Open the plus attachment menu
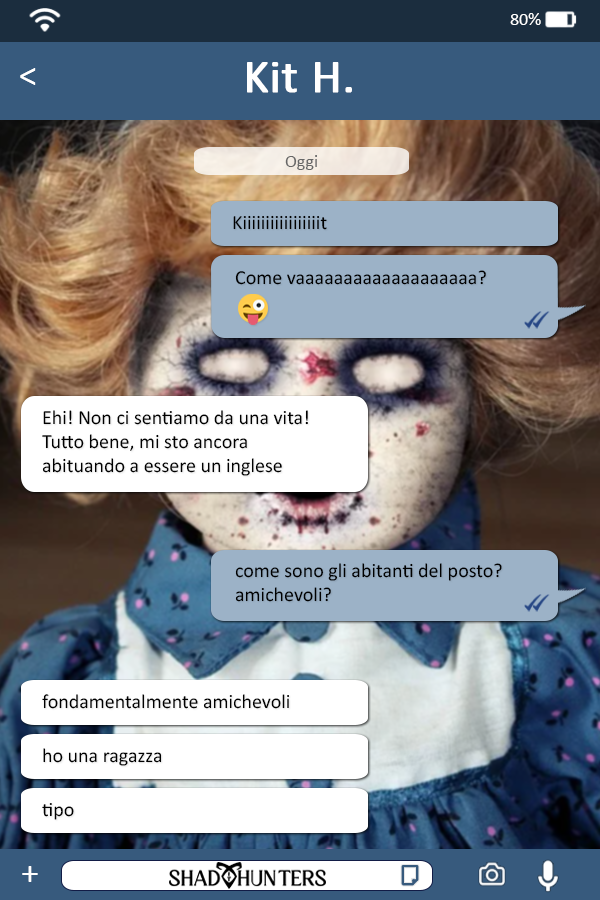This screenshot has width=600, height=900. coord(30,875)
